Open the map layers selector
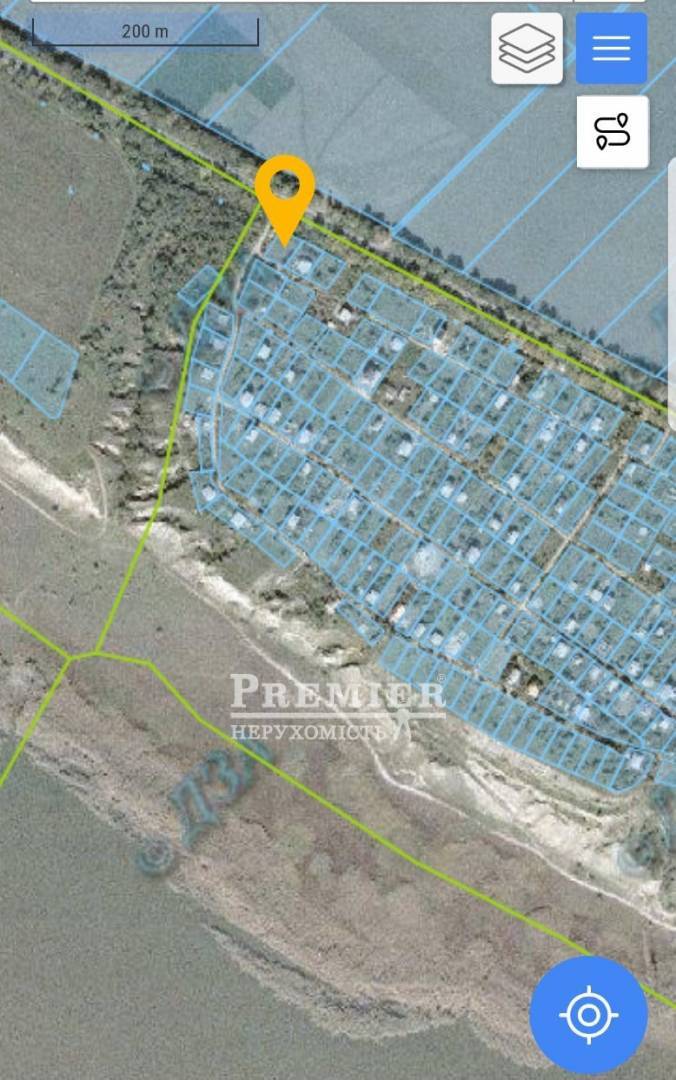The height and width of the screenshot is (1080, 676). (x=527, y=48)
